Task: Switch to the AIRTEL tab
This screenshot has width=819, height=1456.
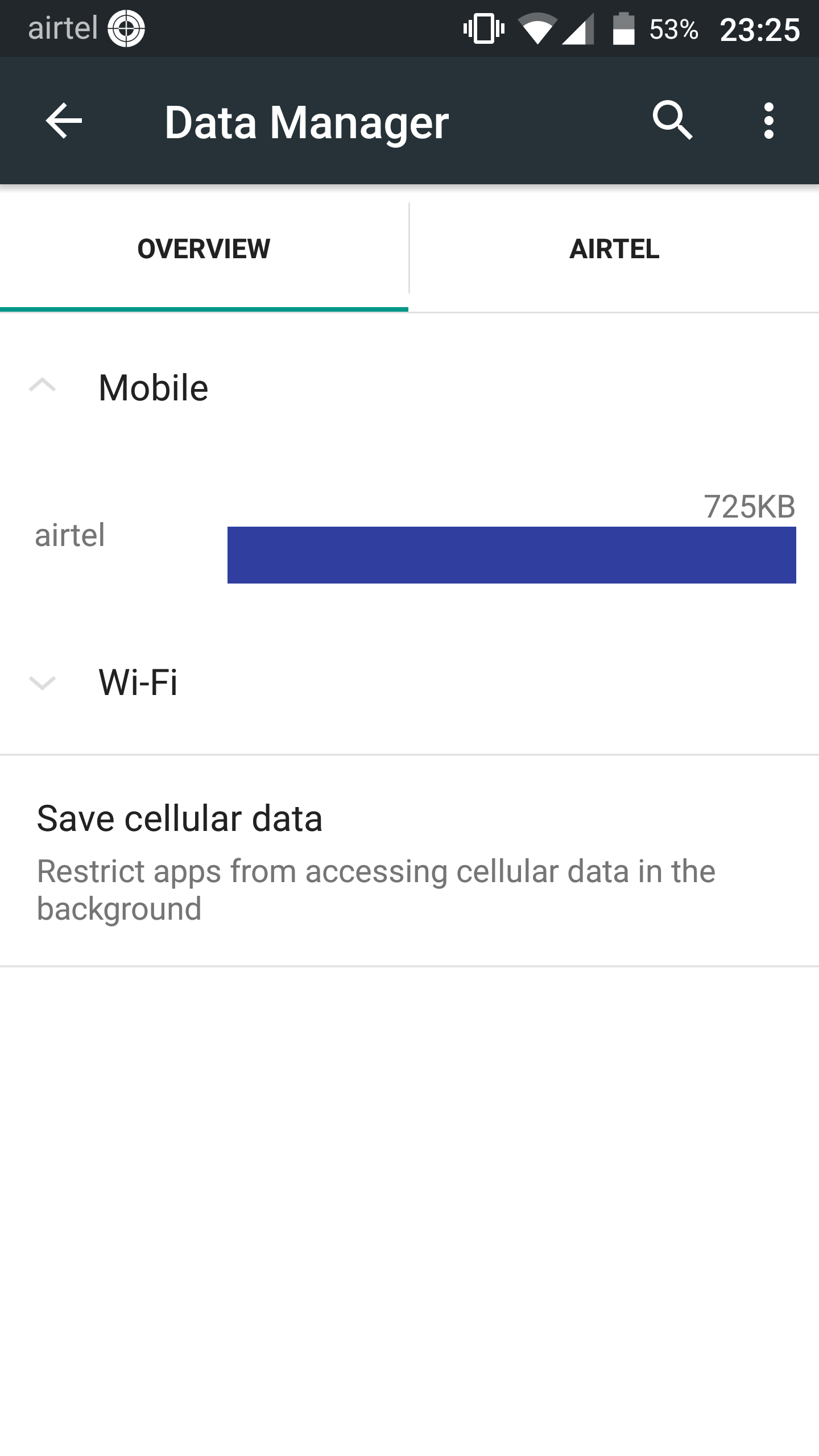Action: (x=614, y=249)
